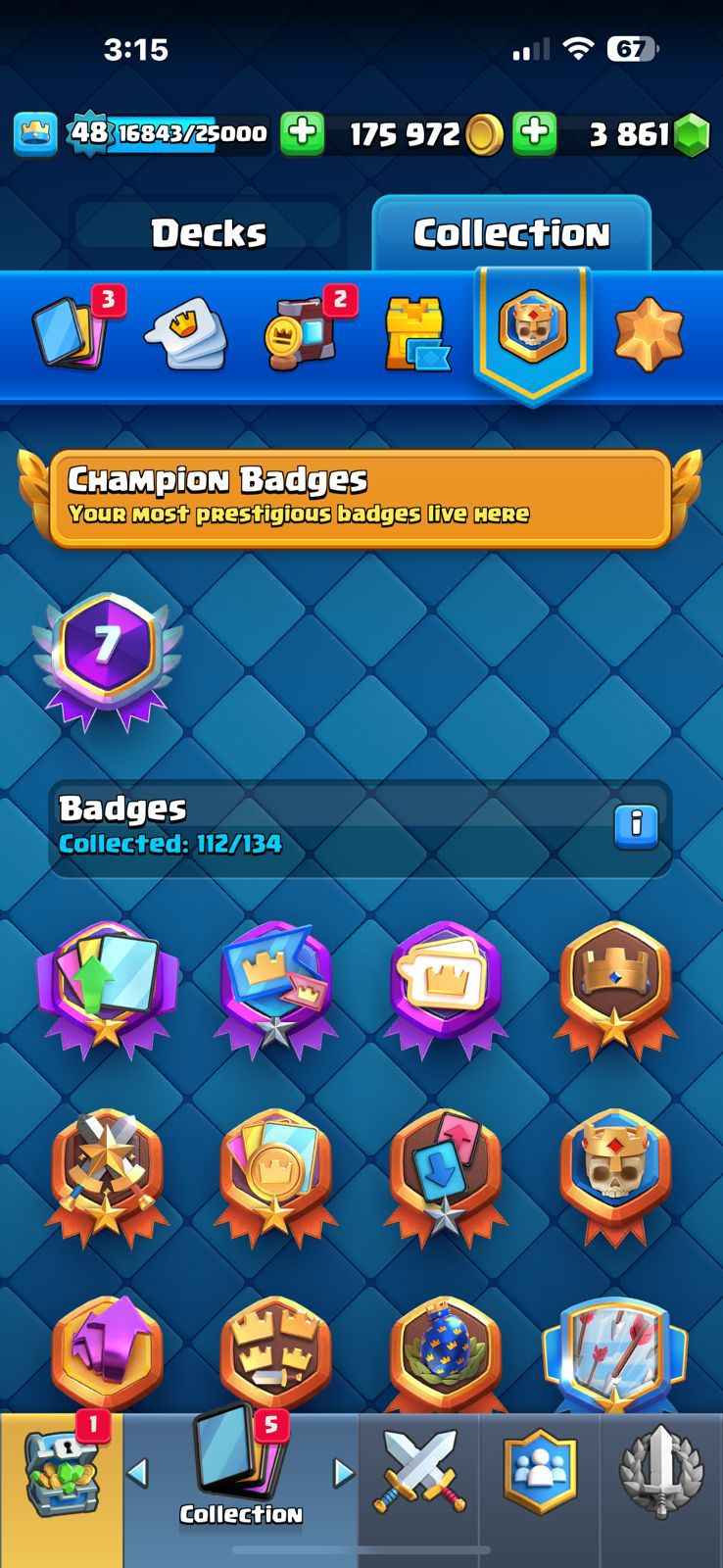Tap the Badges info button
The height and width of the screenshot is (1568, 723).
(x=636, y=826)
